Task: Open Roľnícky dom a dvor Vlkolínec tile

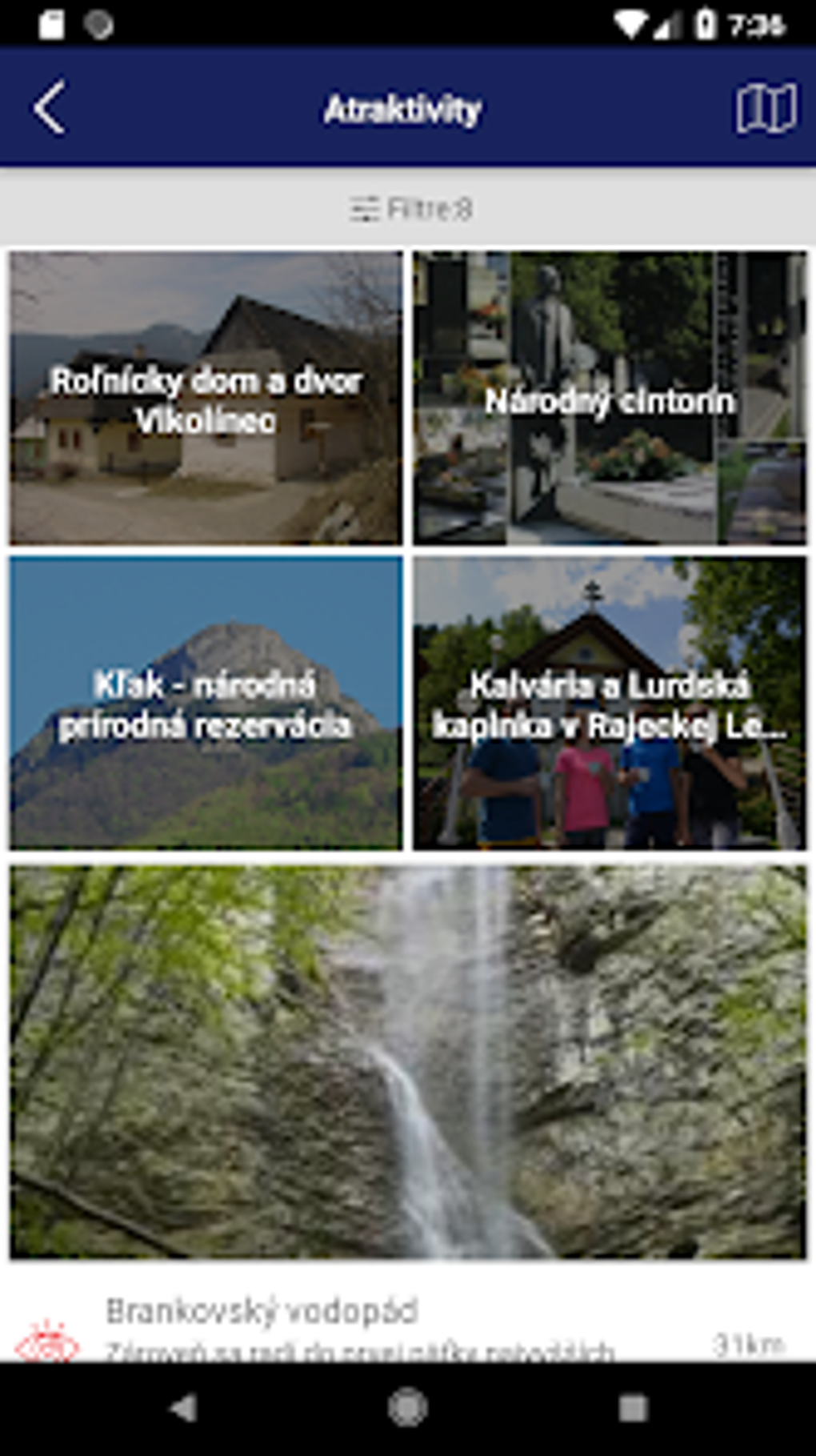Action: click(x=206, y=399)
